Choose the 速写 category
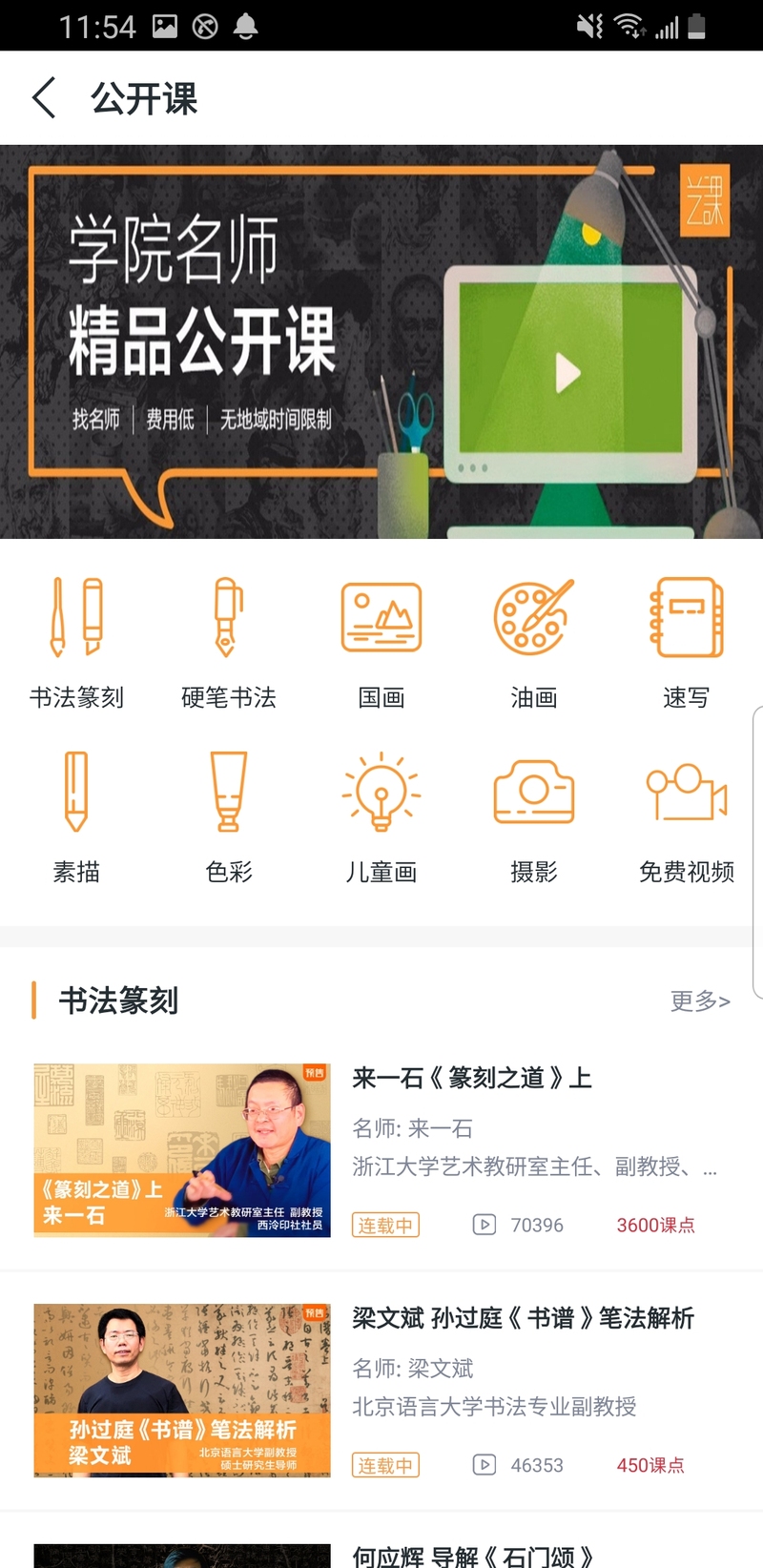The image size is (763, 1568). coord(687,643)
